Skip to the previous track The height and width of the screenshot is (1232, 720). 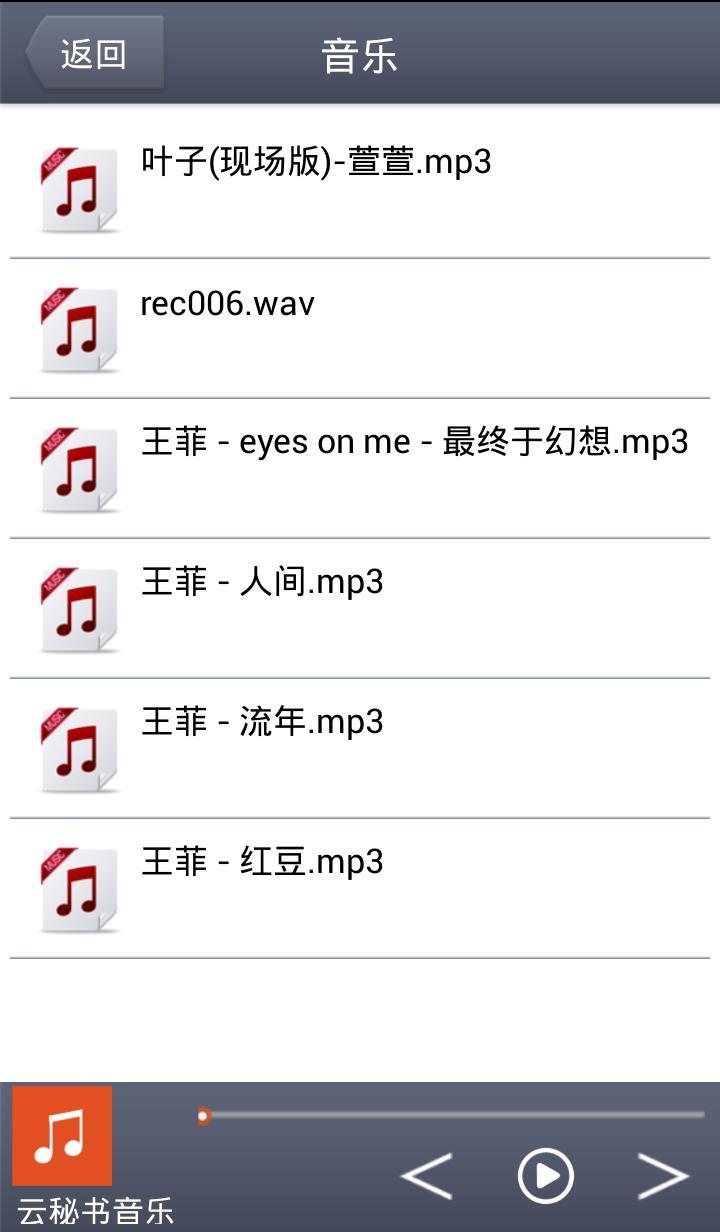coord(427,1175)
